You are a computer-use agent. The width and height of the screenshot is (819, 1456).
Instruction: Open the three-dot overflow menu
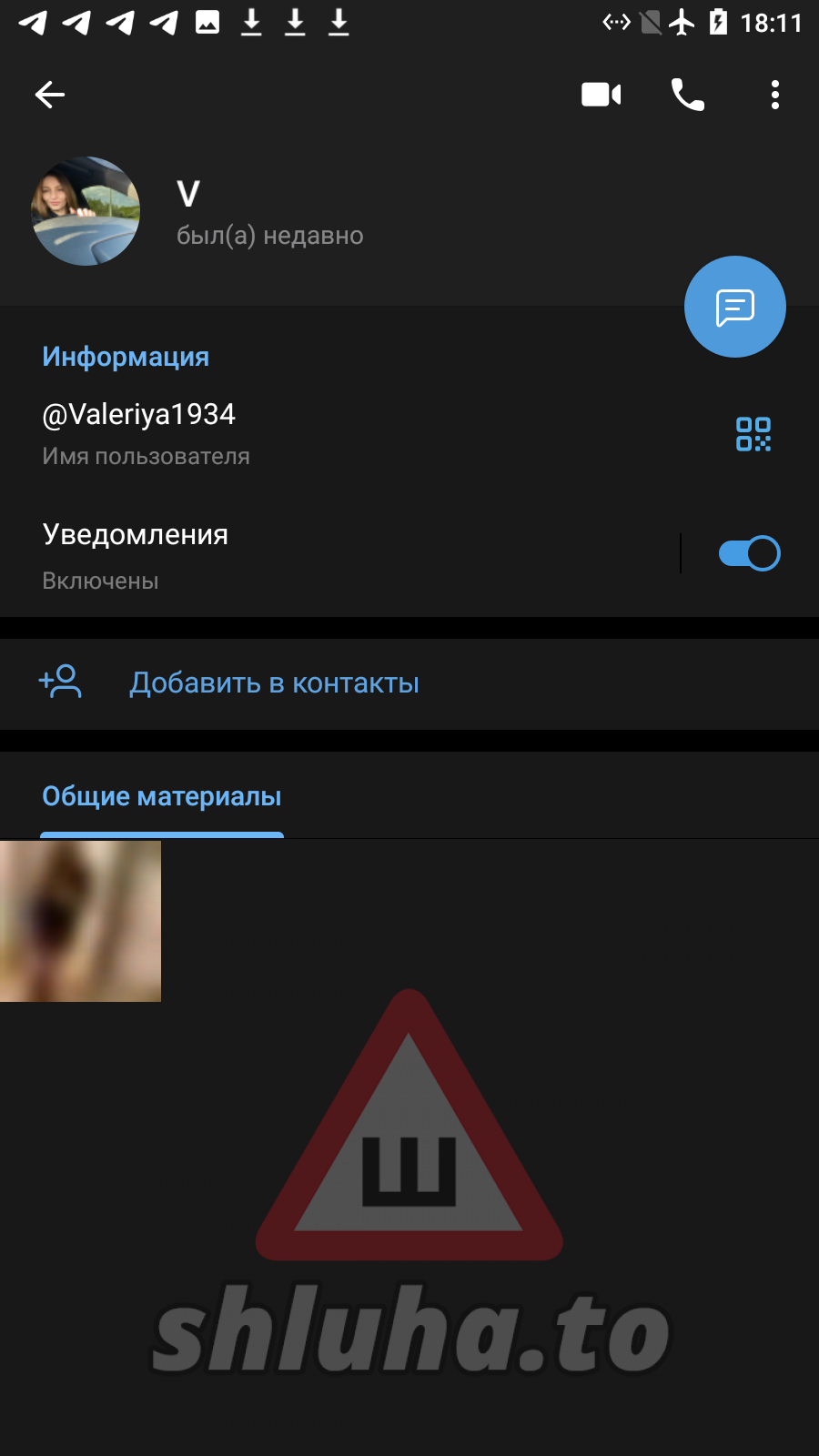774,95
